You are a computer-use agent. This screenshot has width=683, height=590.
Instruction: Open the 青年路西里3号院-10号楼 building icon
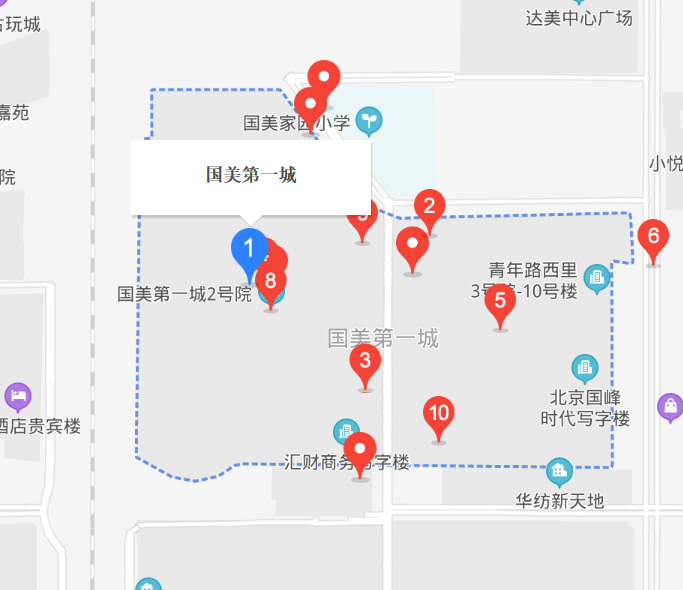(597, 278)
